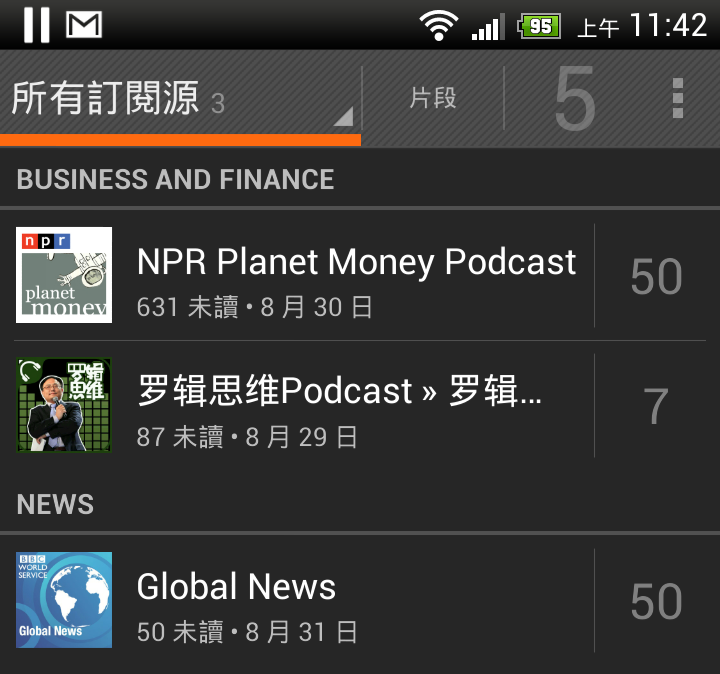Switch to the 片段 tab
The image size is (720, 674).
tap(433, 98)
